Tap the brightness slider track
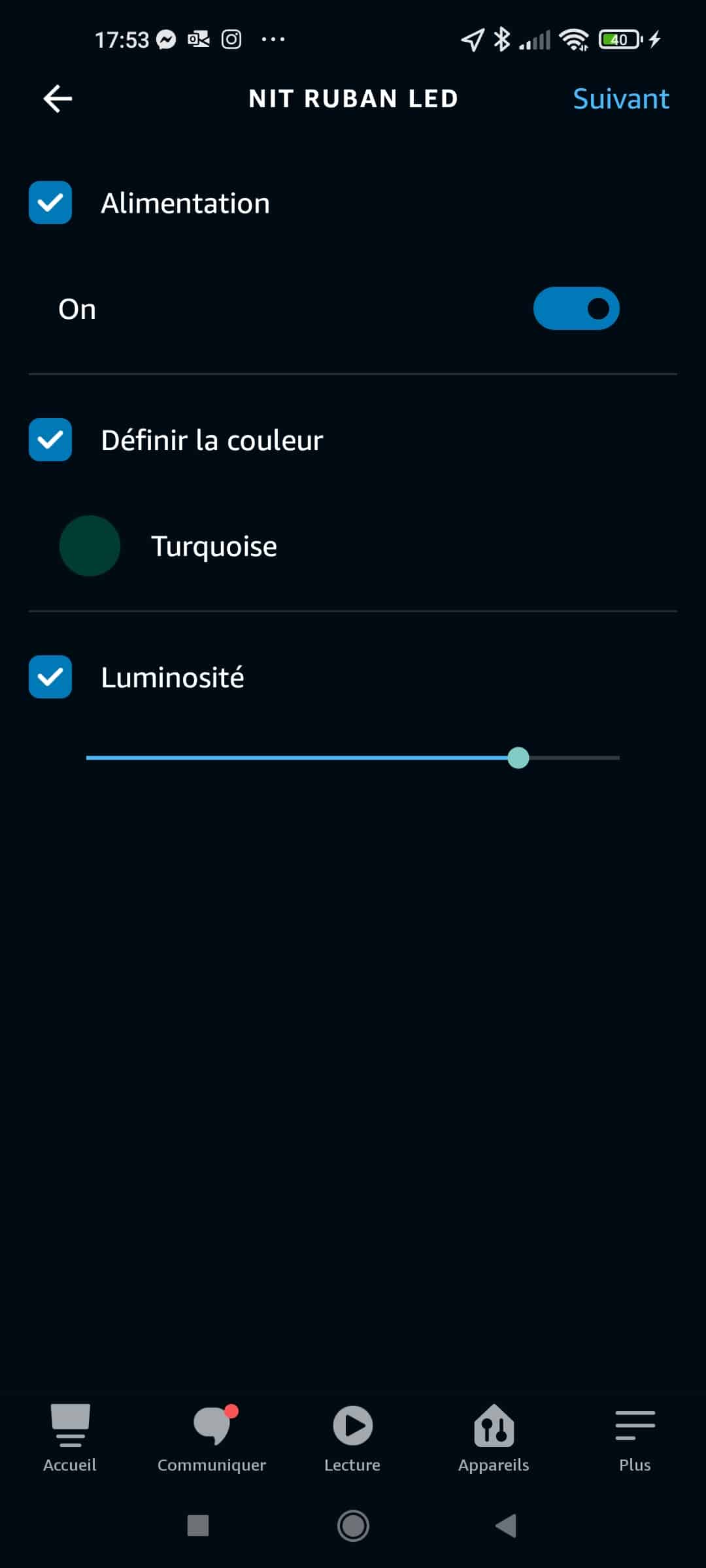Screen dimensions: 706x1568 tap(353, 758)
